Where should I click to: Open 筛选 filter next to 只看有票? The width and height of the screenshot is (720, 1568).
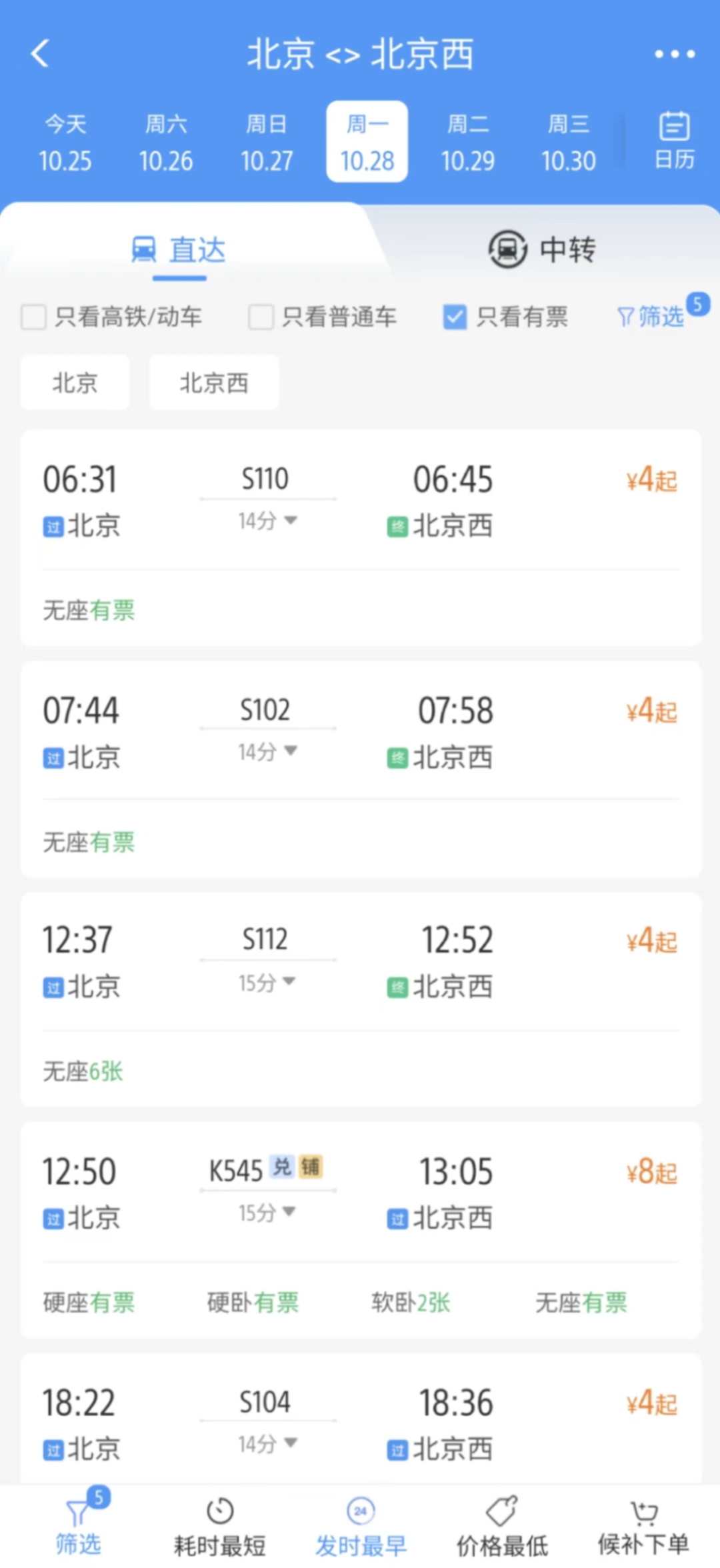tap(651, 317)
